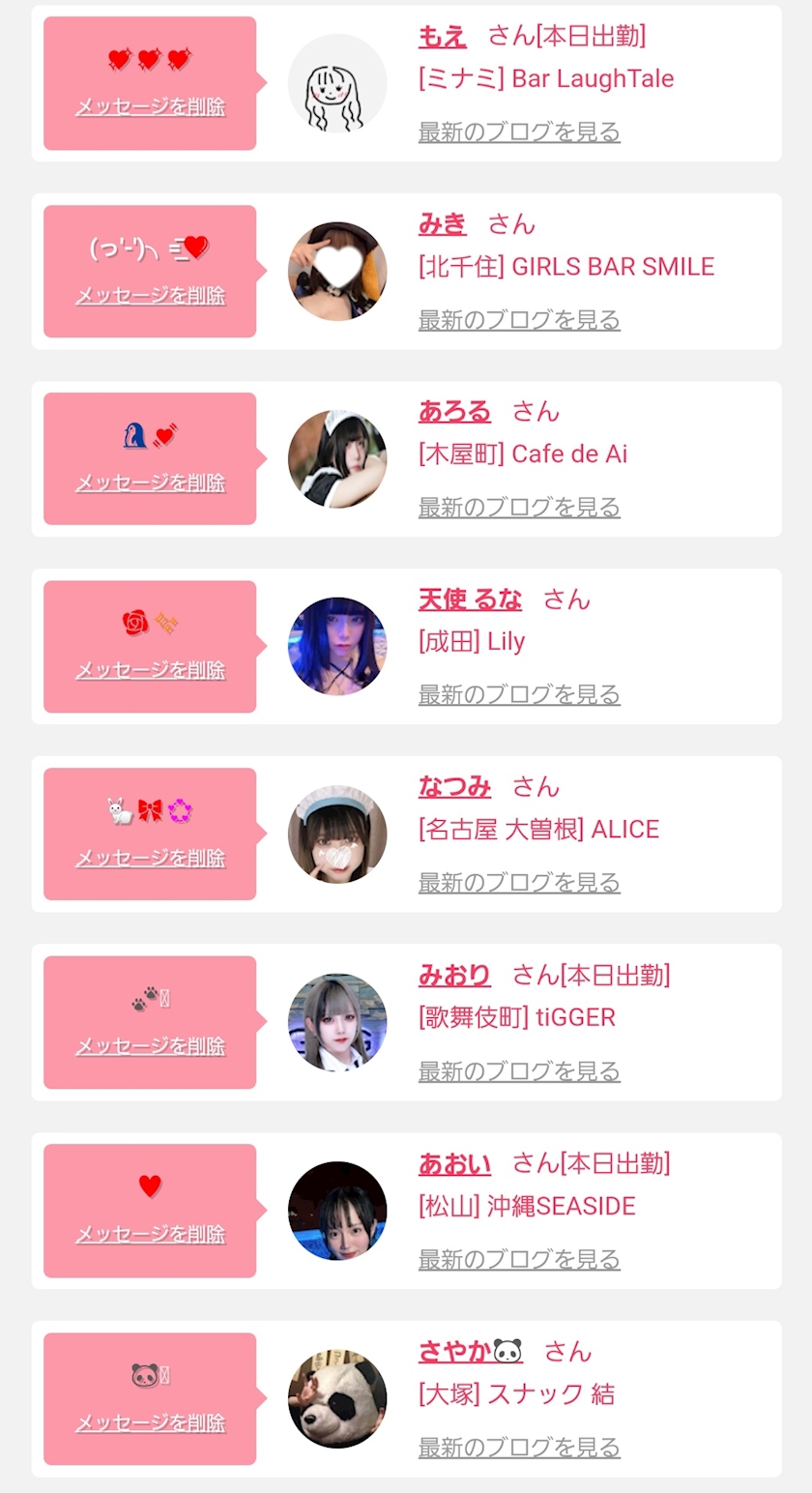Viewport: 812px width, 1493px height.
Task: View latest blog of あおい
Action: pyautogui.click(x=519, y=1259)
